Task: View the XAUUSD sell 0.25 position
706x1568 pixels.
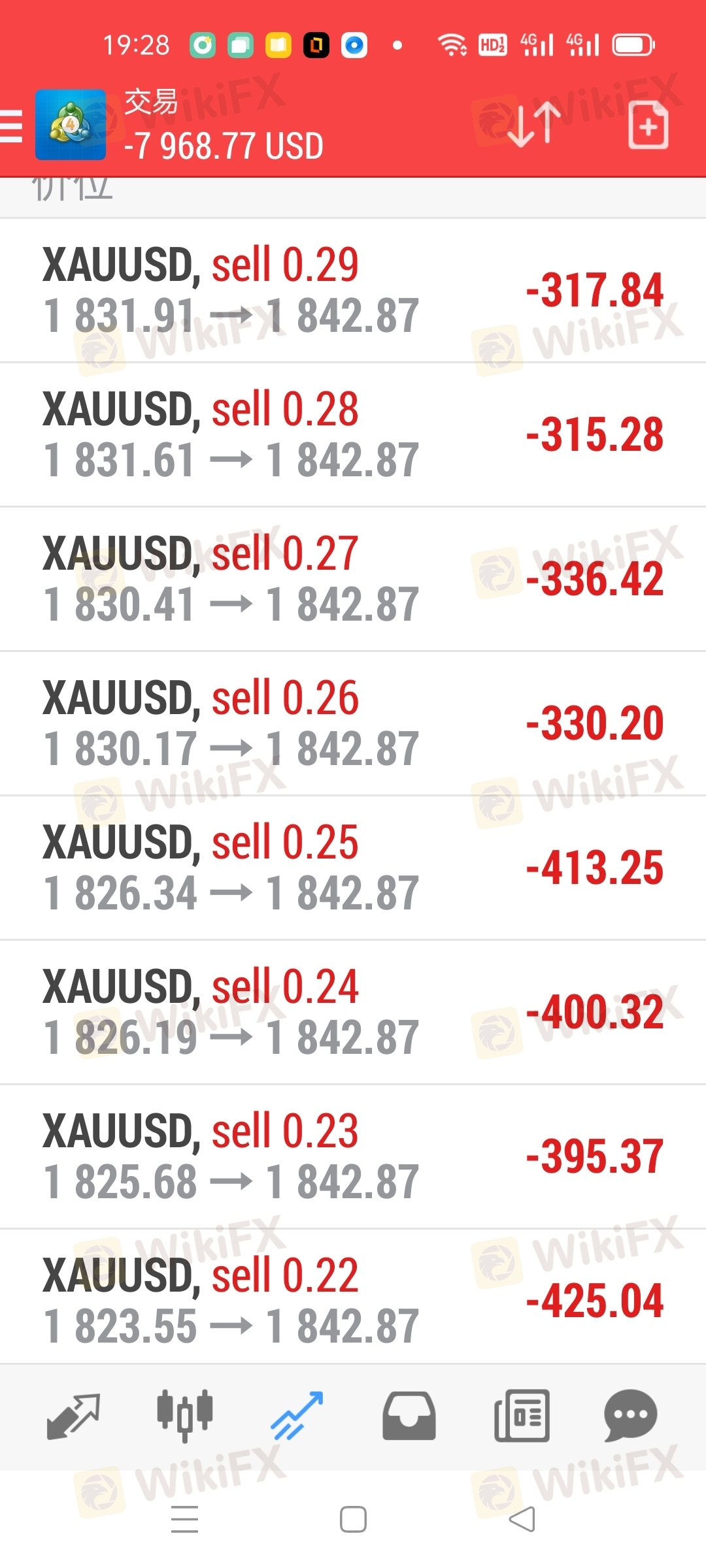Action: point(353,868)
